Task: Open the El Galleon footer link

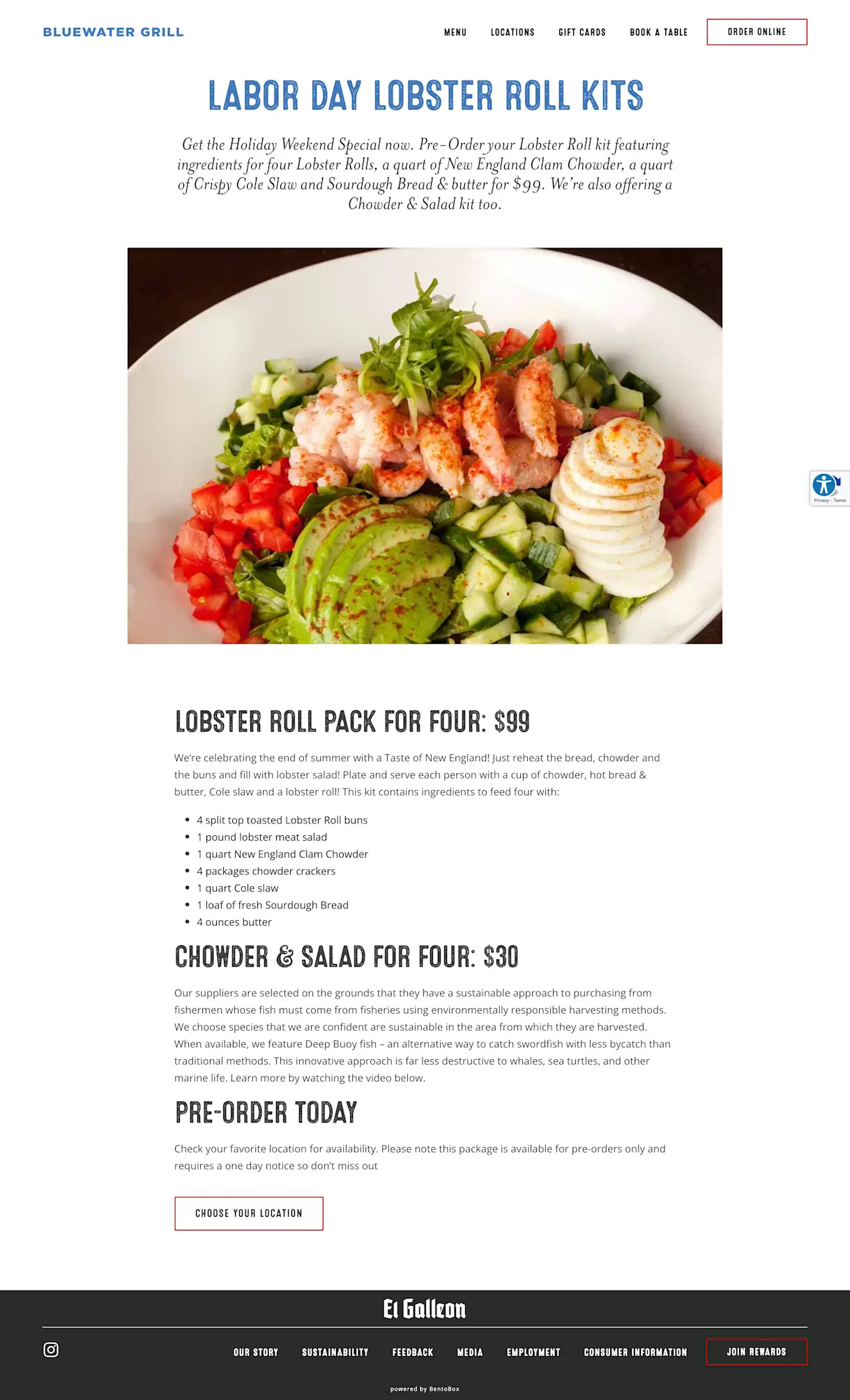Action: [425, 1309]
